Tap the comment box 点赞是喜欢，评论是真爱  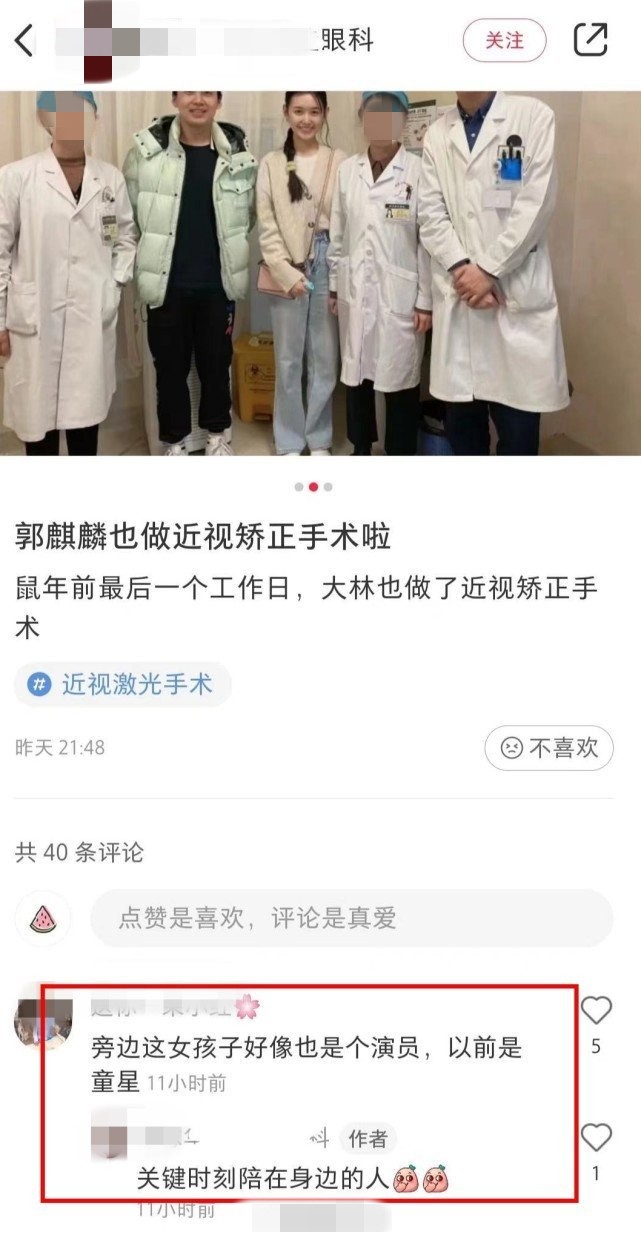[350, 918]
